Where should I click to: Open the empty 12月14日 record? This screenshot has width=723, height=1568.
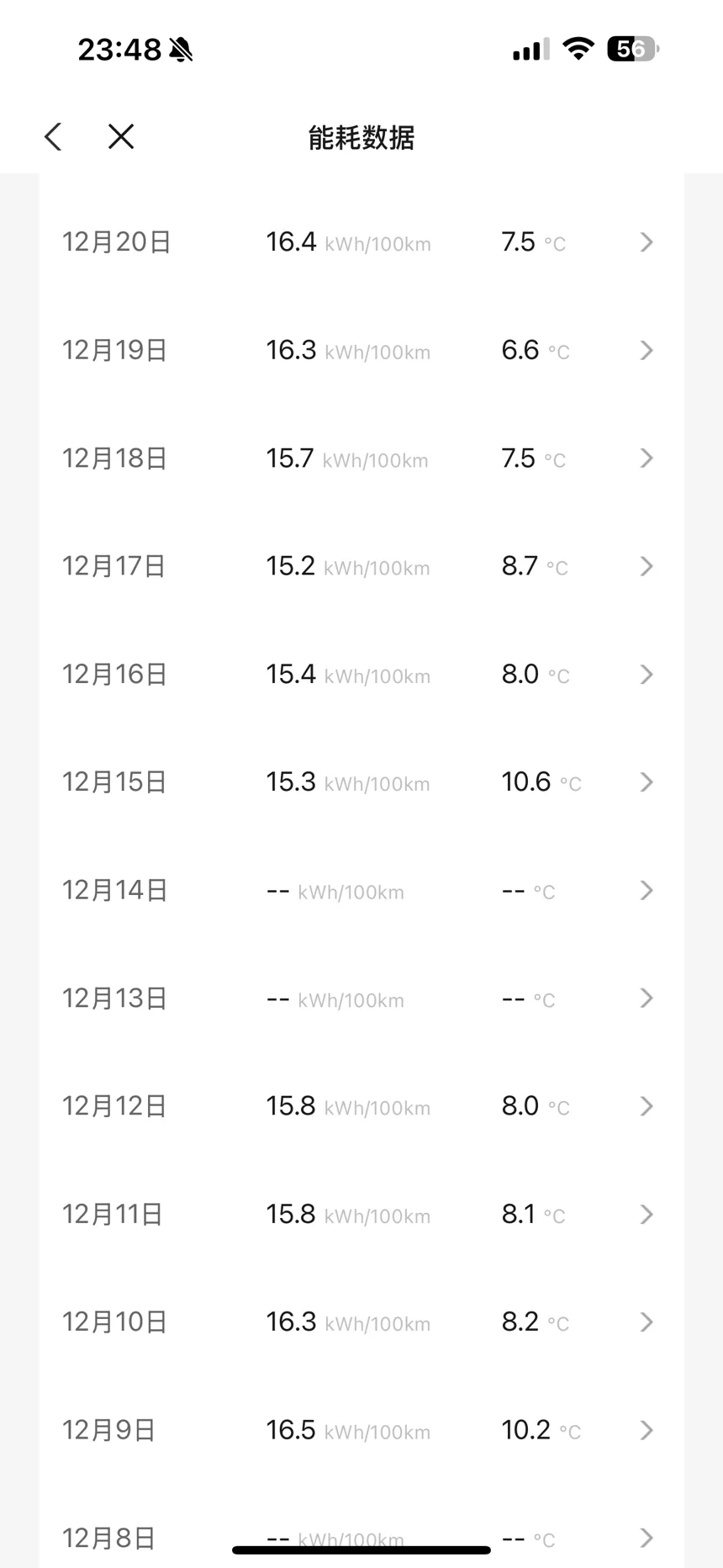click(x=361, y=890)
